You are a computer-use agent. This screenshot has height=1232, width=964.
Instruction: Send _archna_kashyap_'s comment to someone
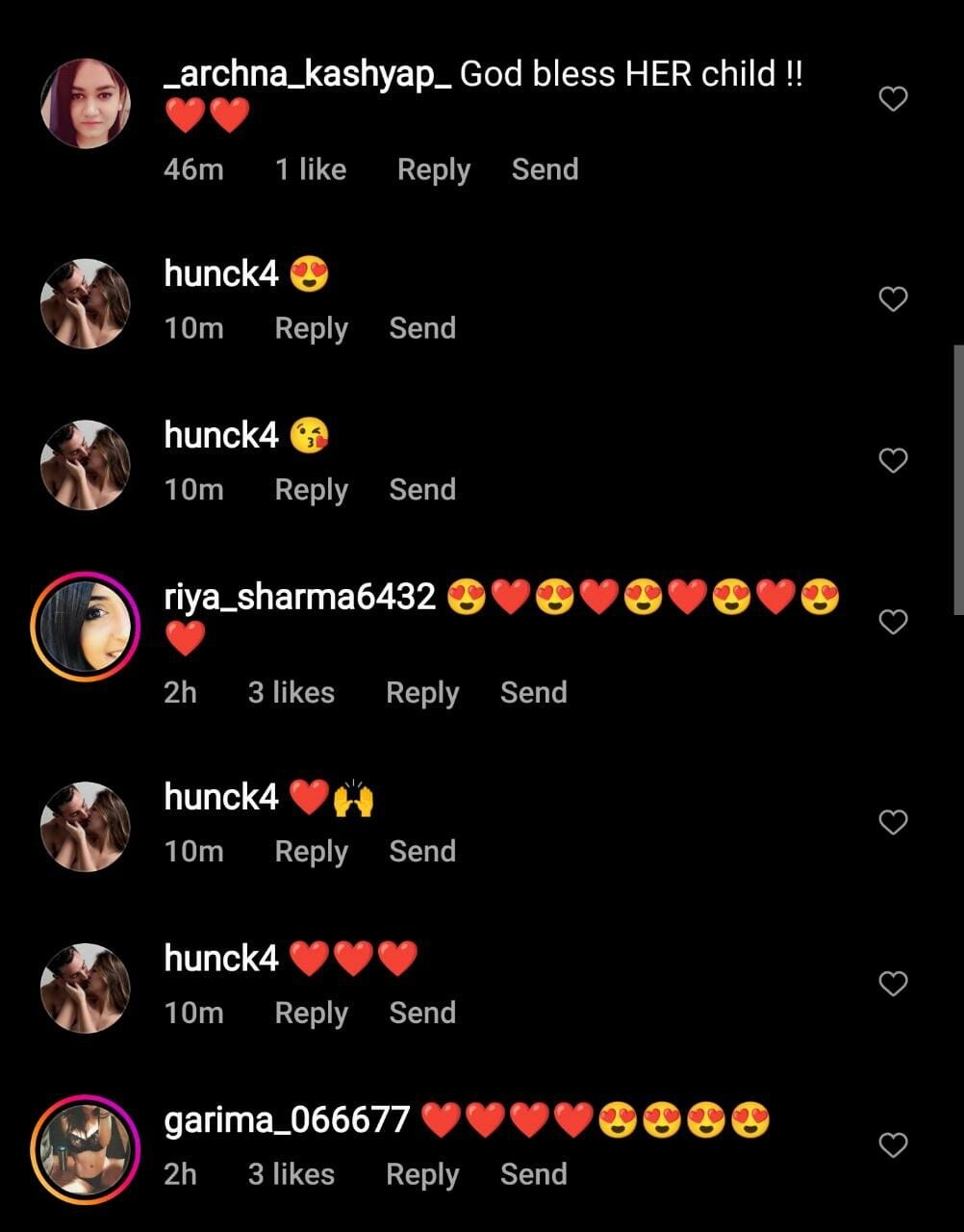click(545, 170)
